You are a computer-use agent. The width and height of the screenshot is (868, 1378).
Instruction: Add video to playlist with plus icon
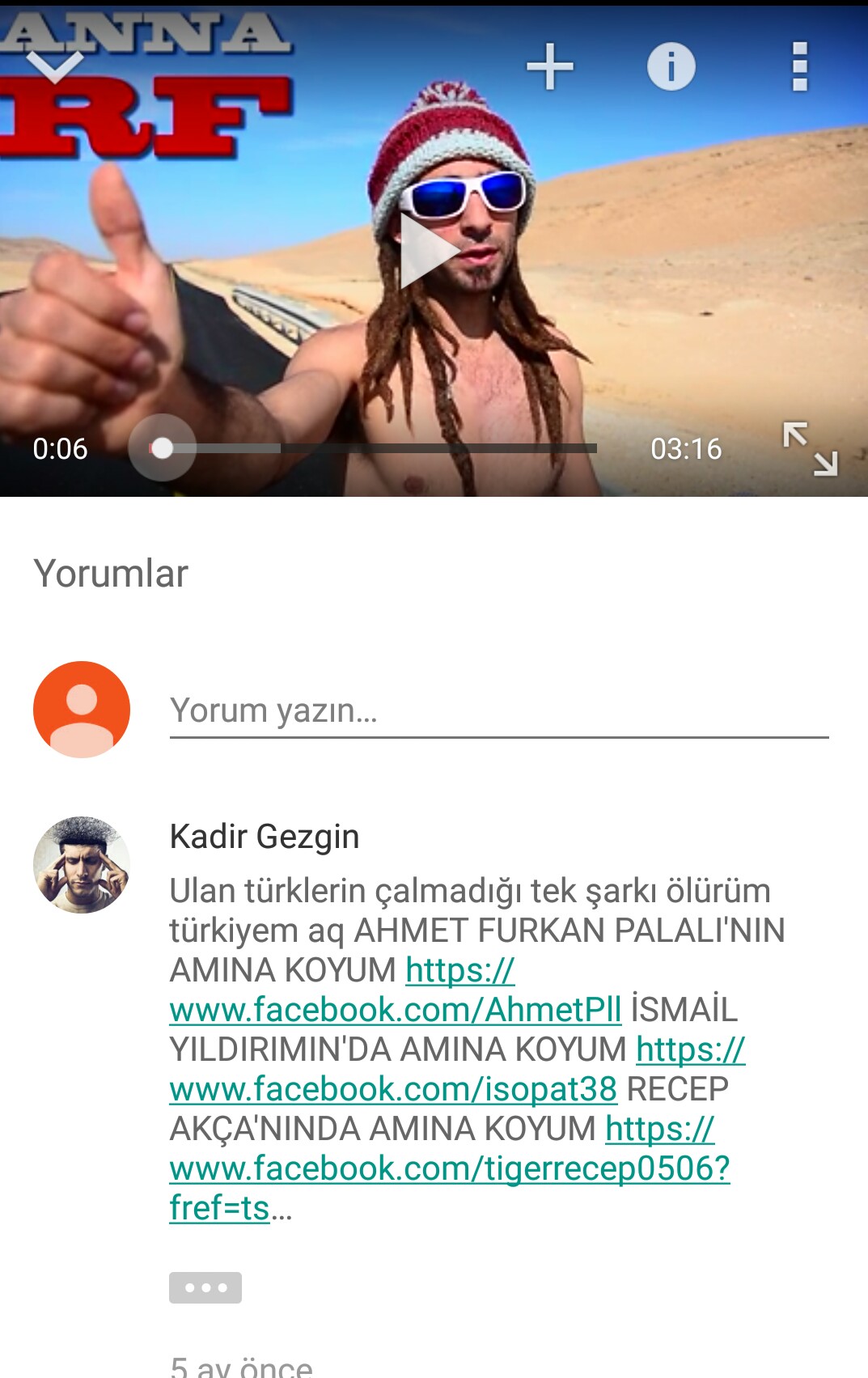pyautogui.click(x=550, y=66)
